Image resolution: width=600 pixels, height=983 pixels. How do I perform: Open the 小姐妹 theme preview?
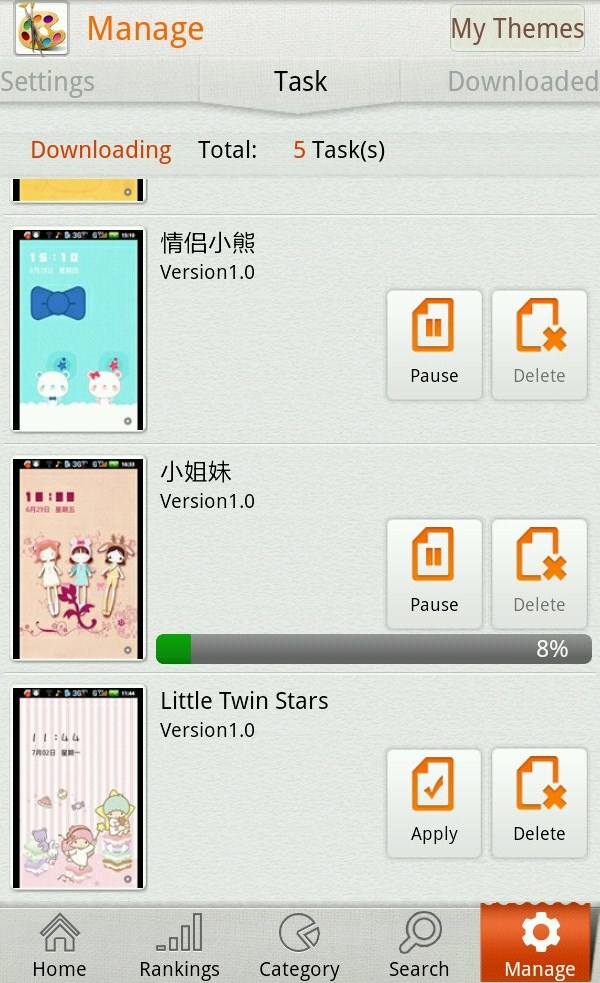[x=79, y=559]
